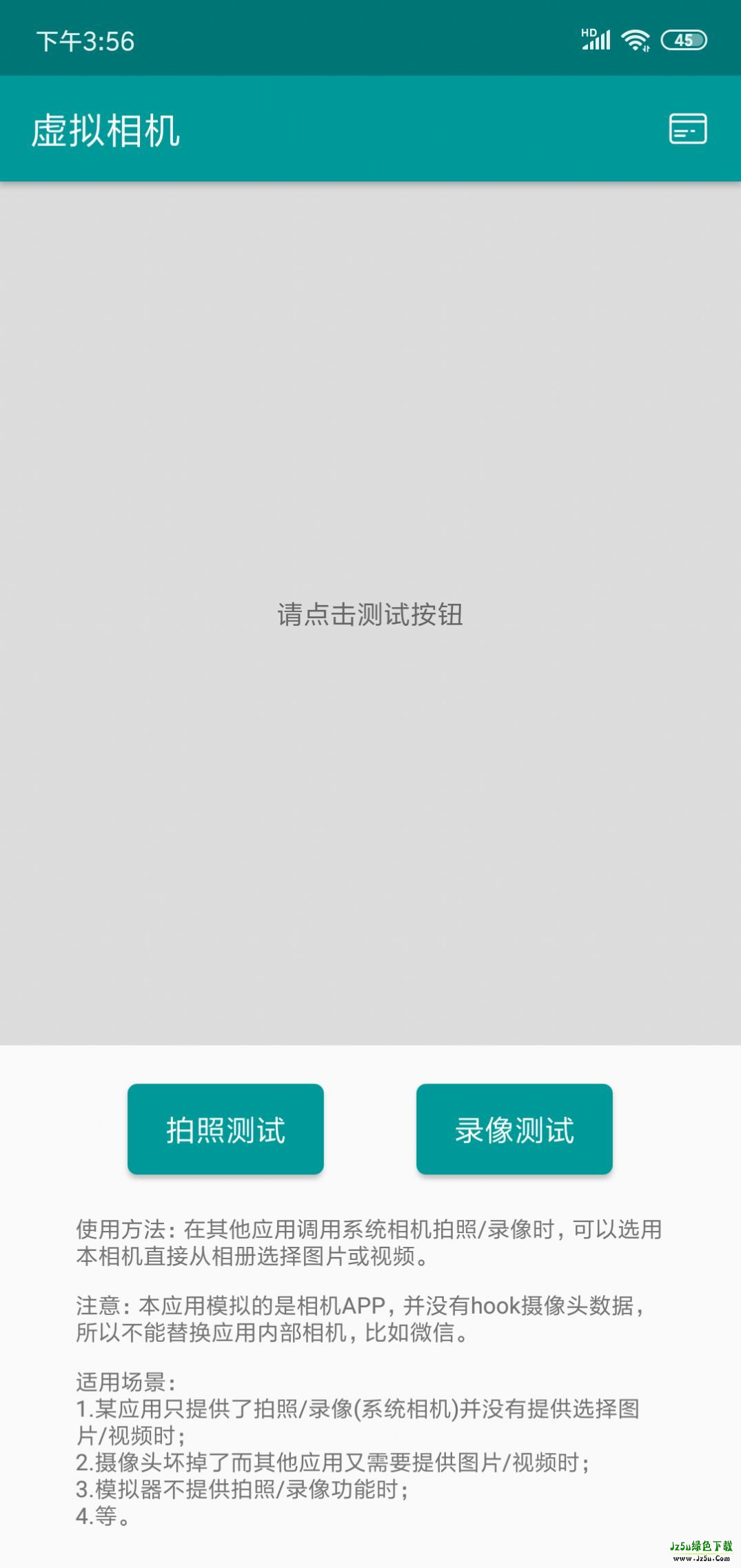The image size is (741, 1568).
Task: Click the Wi-Fi status icon
Action: tap(636, 39)
